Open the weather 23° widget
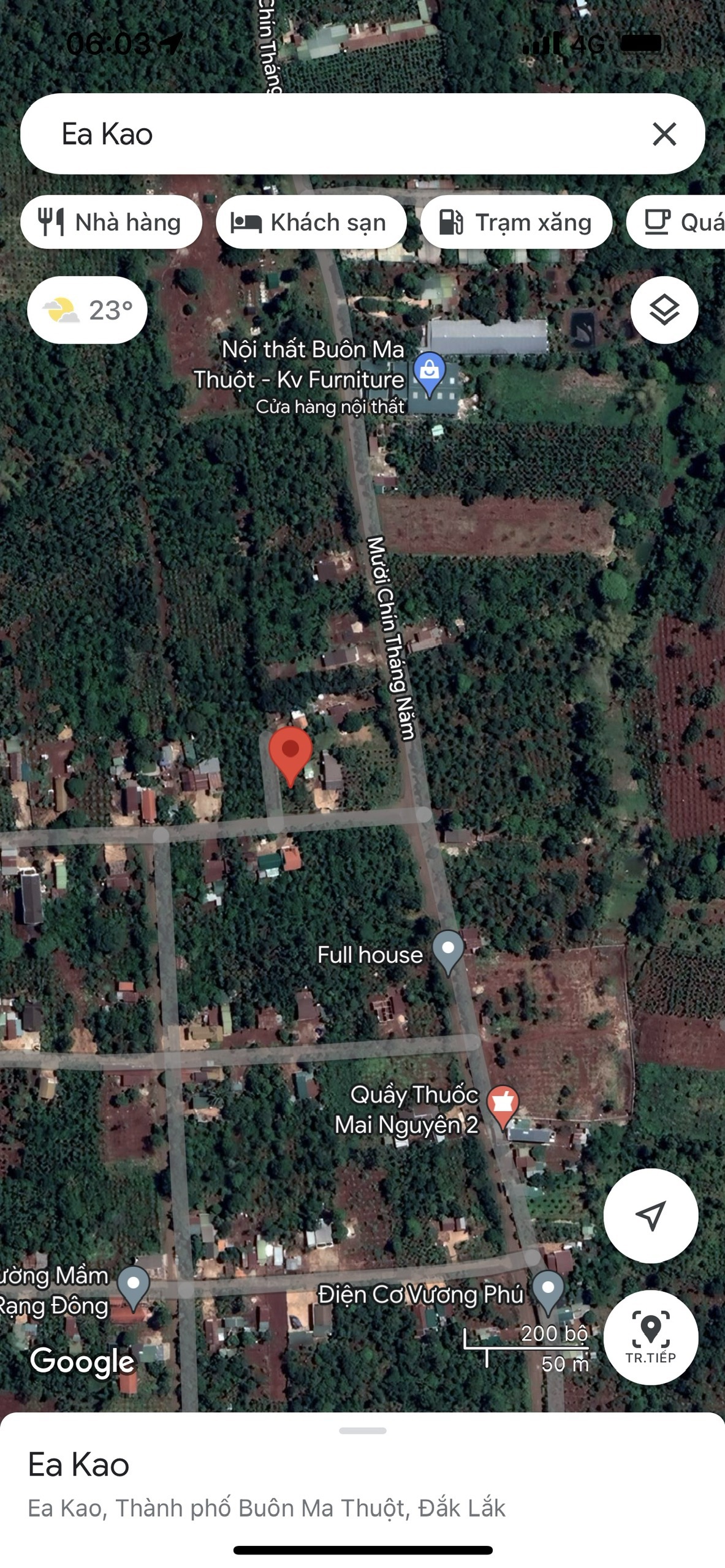 point(87,310)
